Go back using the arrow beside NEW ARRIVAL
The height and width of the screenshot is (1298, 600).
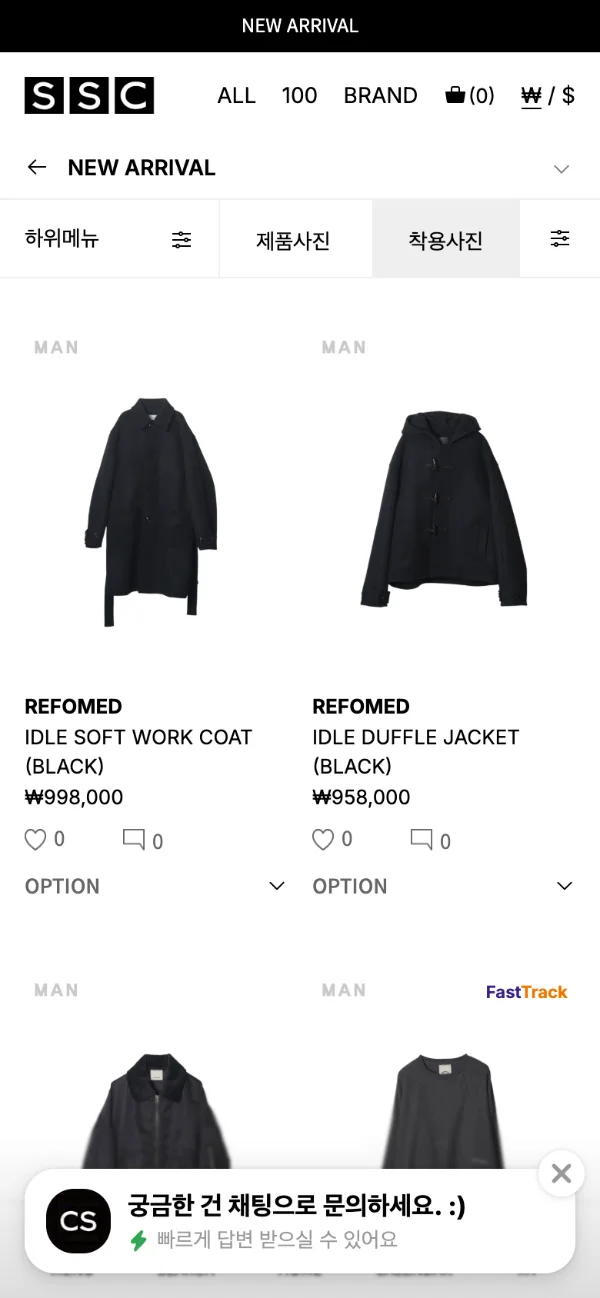37,167
